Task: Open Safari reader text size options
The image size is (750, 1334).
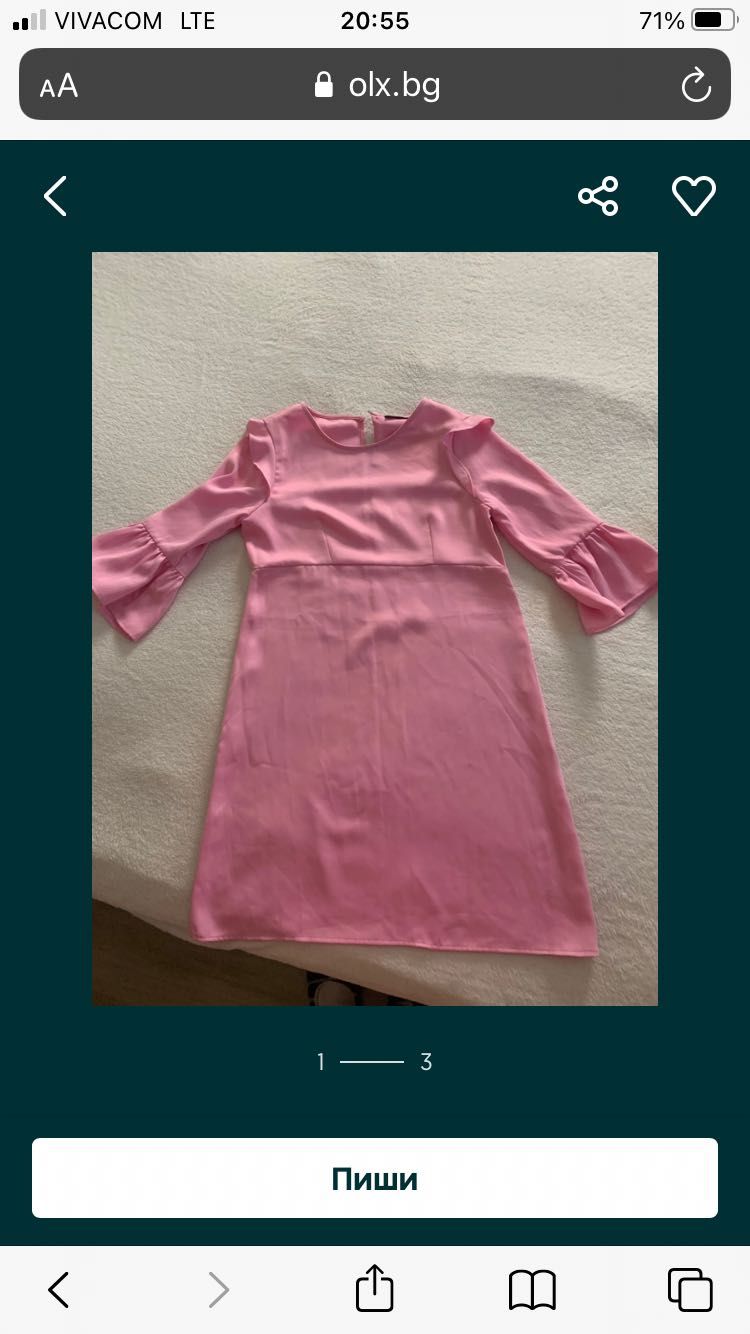Action: (59, 86)
